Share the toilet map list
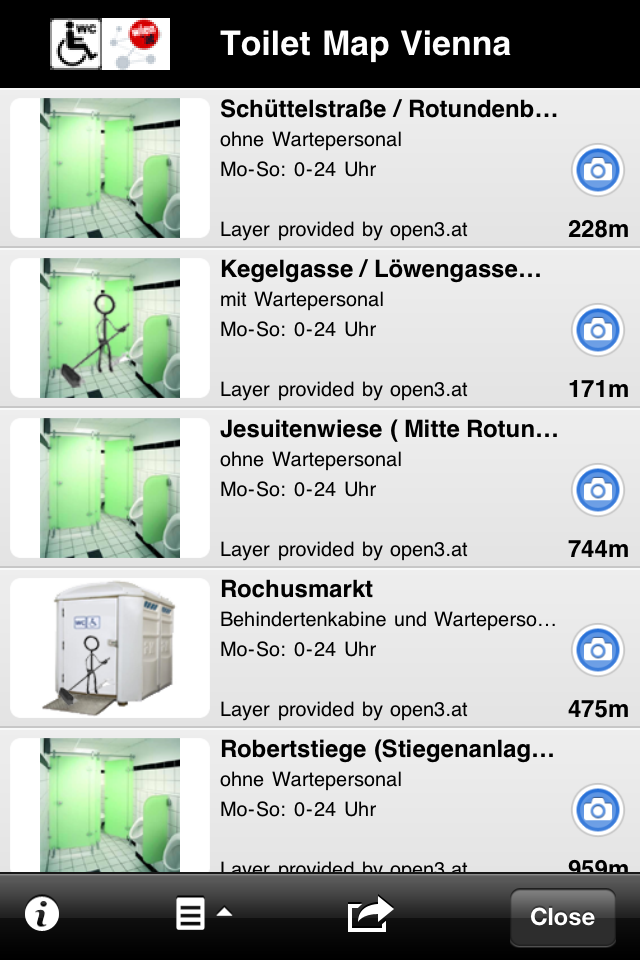This screenshot has height=960, width=640. click(369, 914)
